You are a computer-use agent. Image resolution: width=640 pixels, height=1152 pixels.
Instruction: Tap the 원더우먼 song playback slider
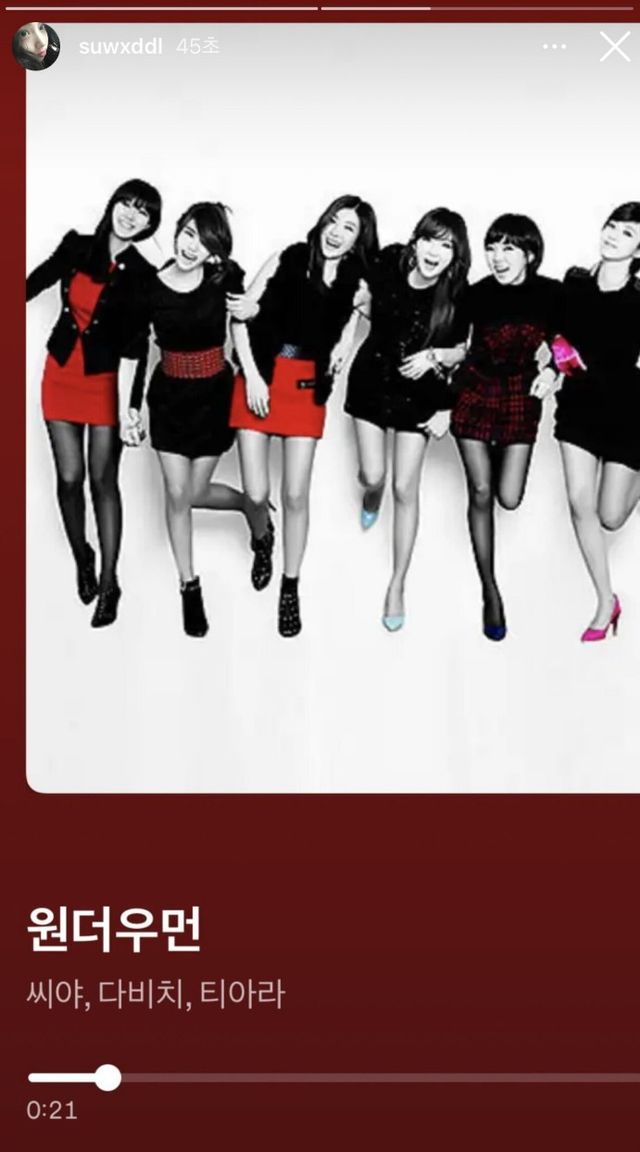pos(107,1077)
